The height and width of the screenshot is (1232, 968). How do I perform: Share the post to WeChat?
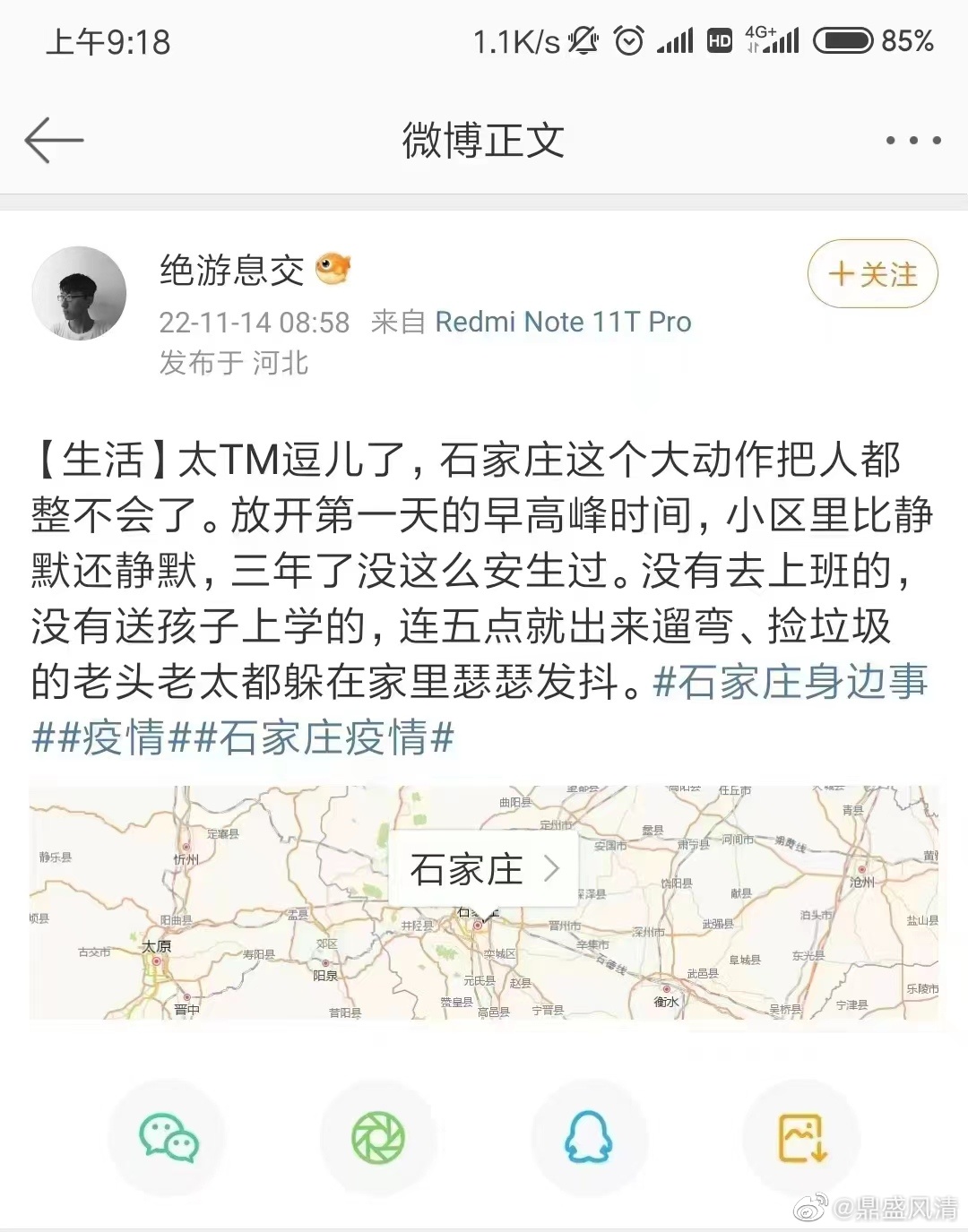click(168, 1138)
